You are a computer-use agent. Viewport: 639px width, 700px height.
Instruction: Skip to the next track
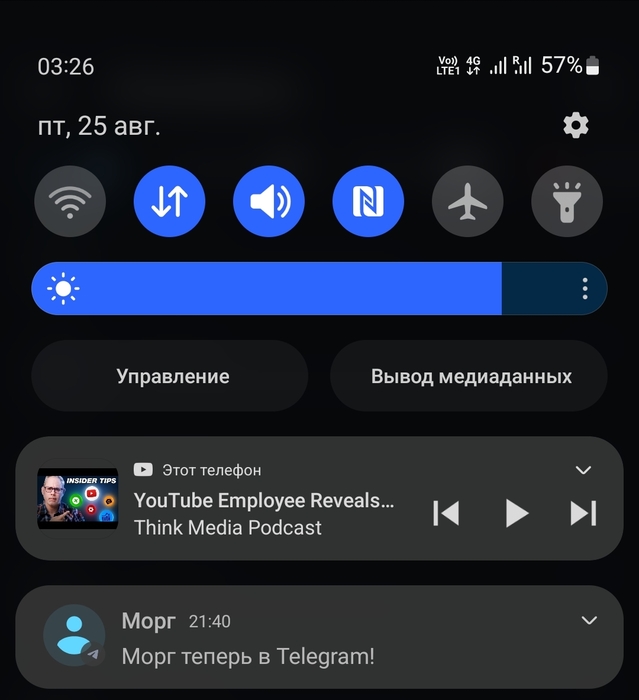click(x=583, y=513)
